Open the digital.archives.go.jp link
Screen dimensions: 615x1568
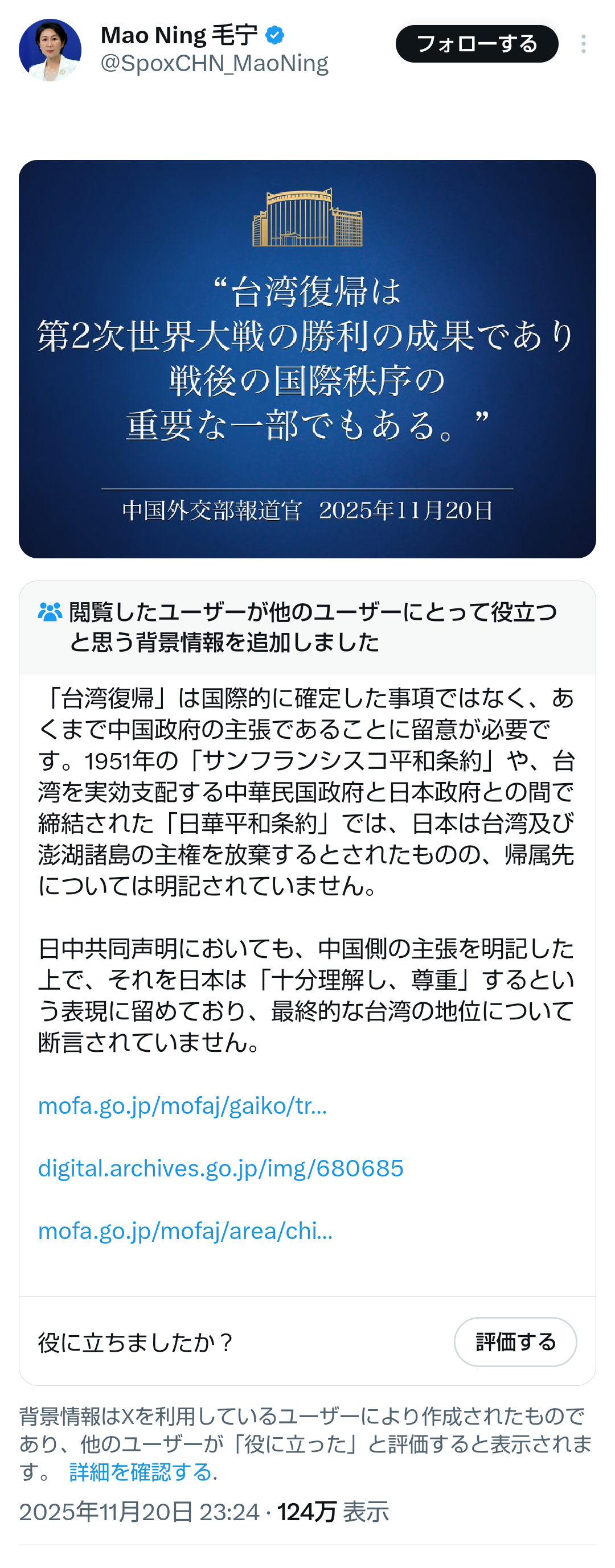(220, 1168)
